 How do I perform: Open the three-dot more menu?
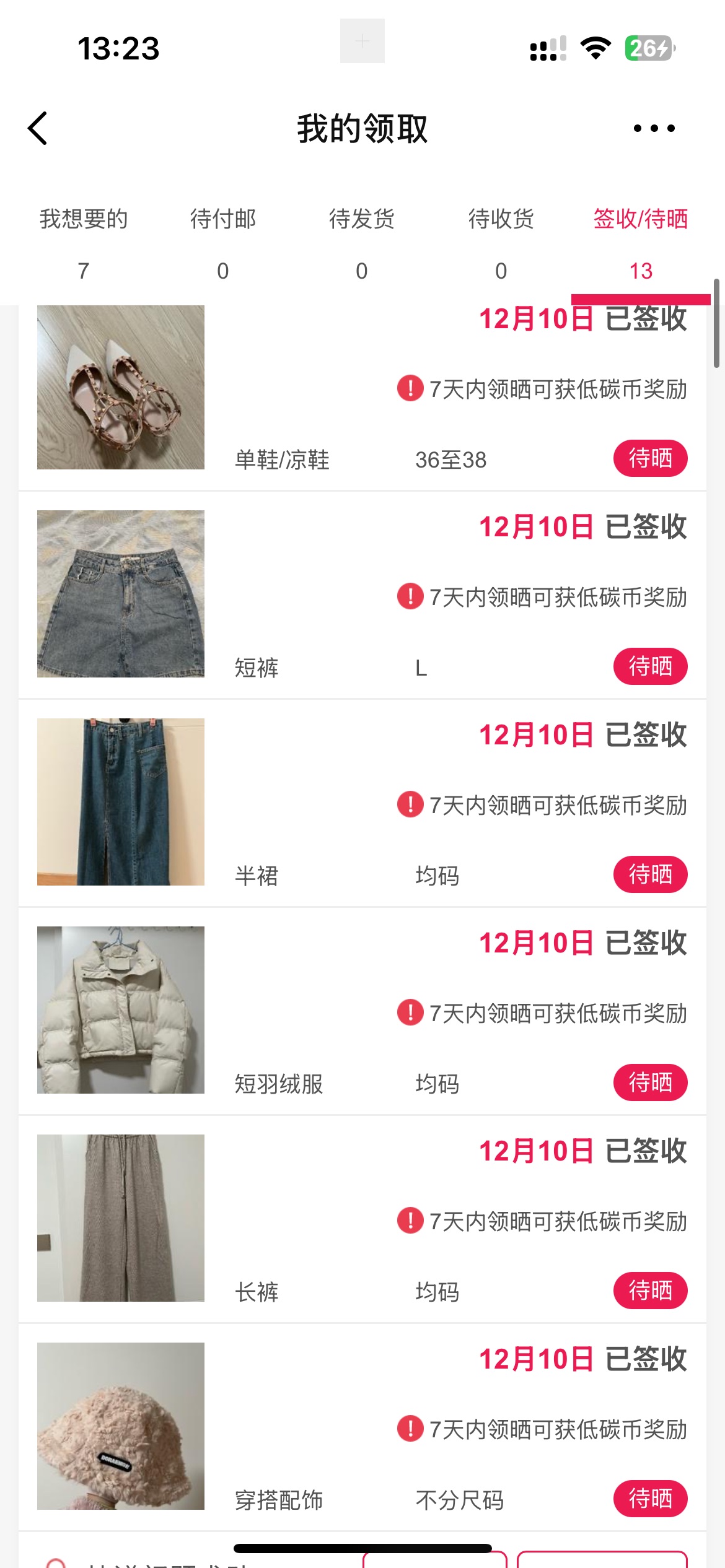(x=654, y=129)
